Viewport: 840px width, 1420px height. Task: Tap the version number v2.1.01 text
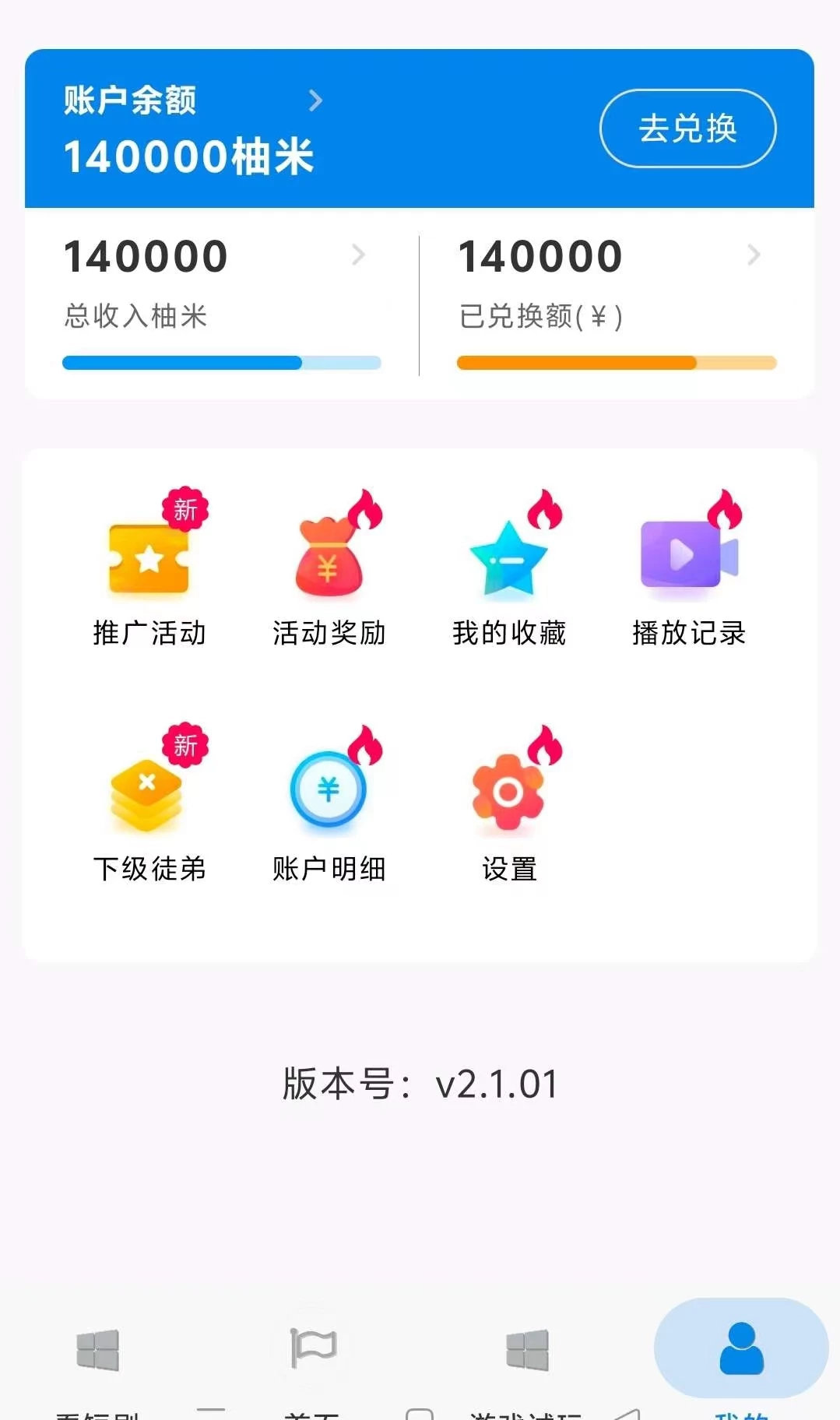click(419, 1084)
